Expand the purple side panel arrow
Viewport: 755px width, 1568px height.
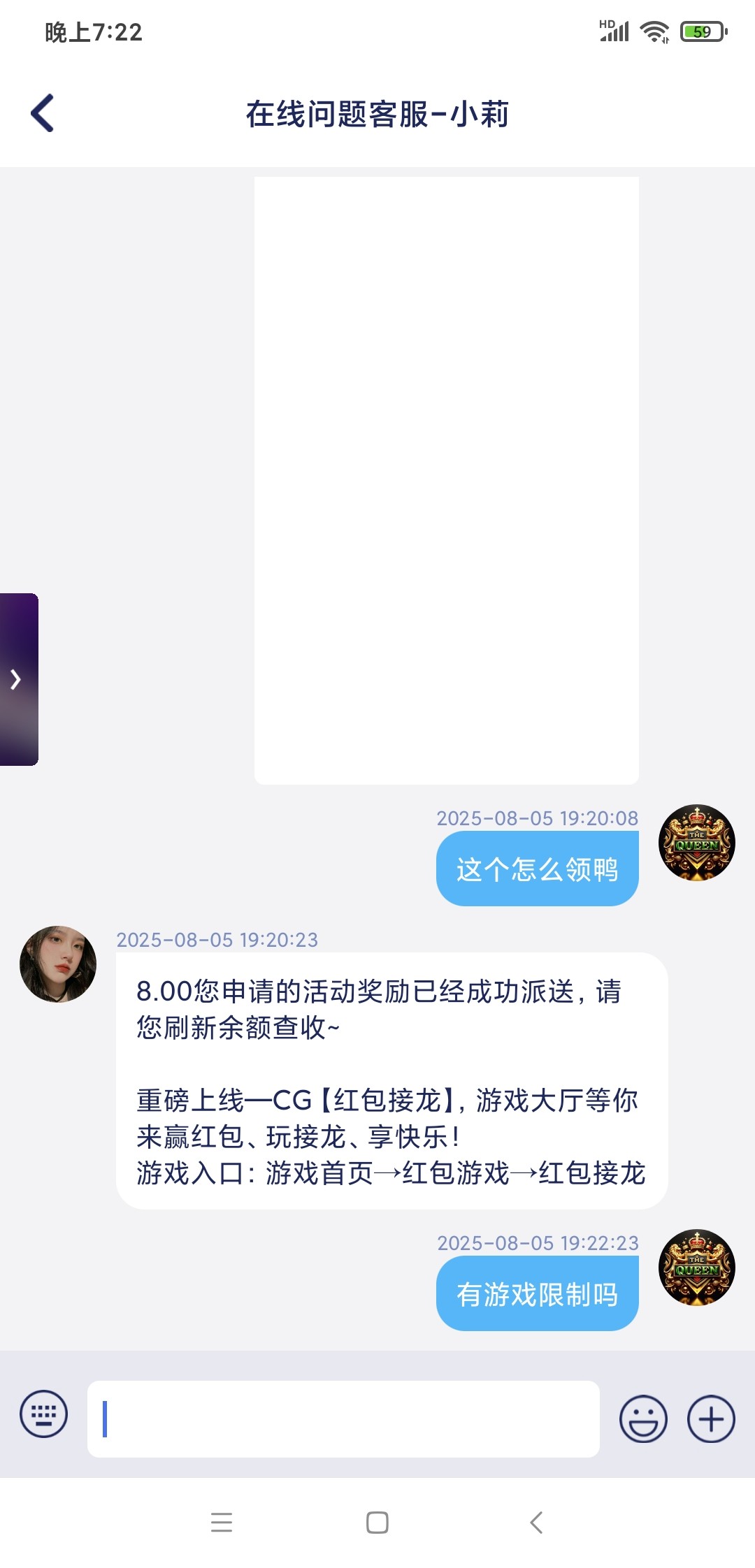coord(18,679)
